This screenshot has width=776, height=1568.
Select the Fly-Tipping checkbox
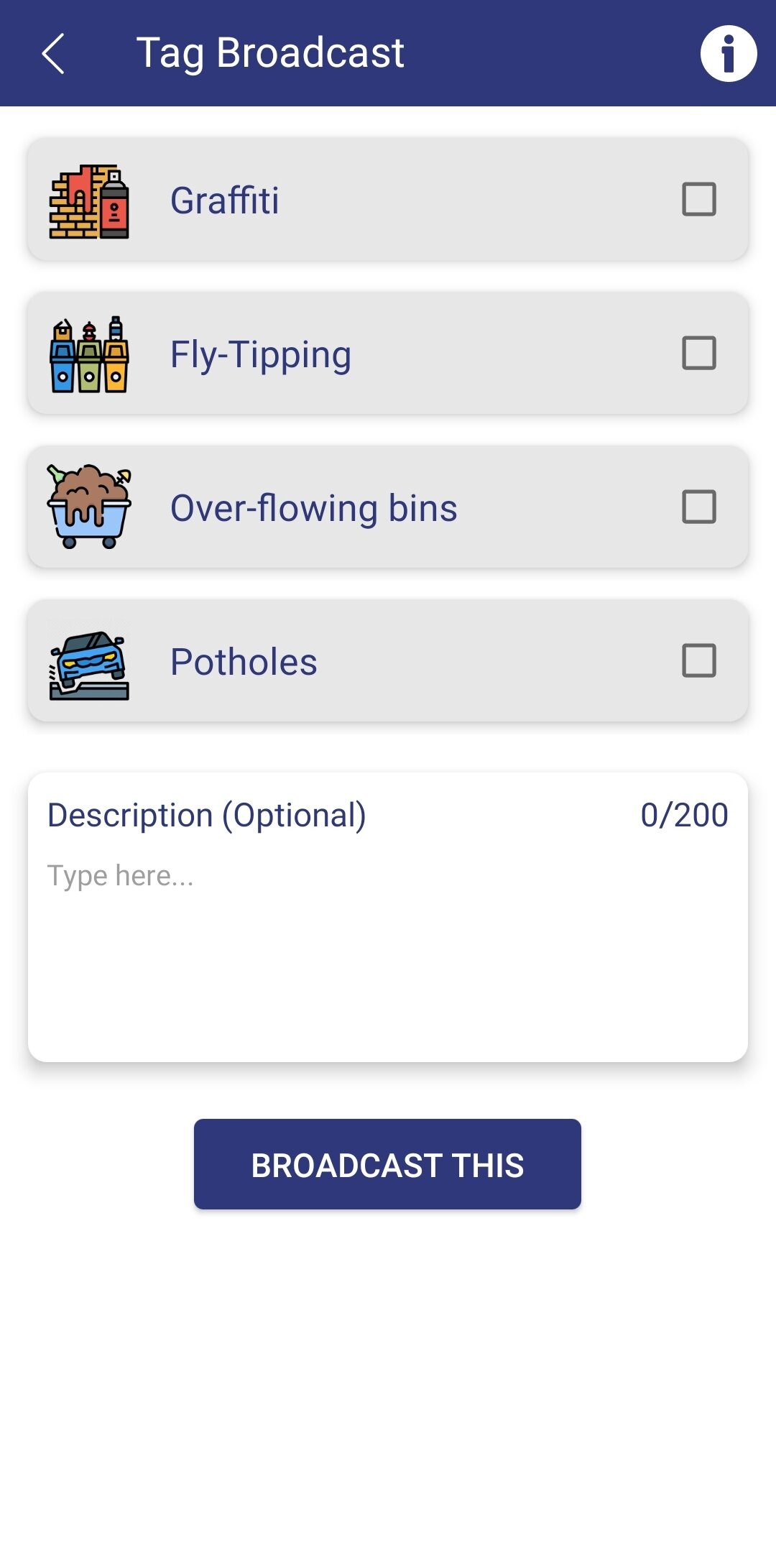[x=698, y=353]
